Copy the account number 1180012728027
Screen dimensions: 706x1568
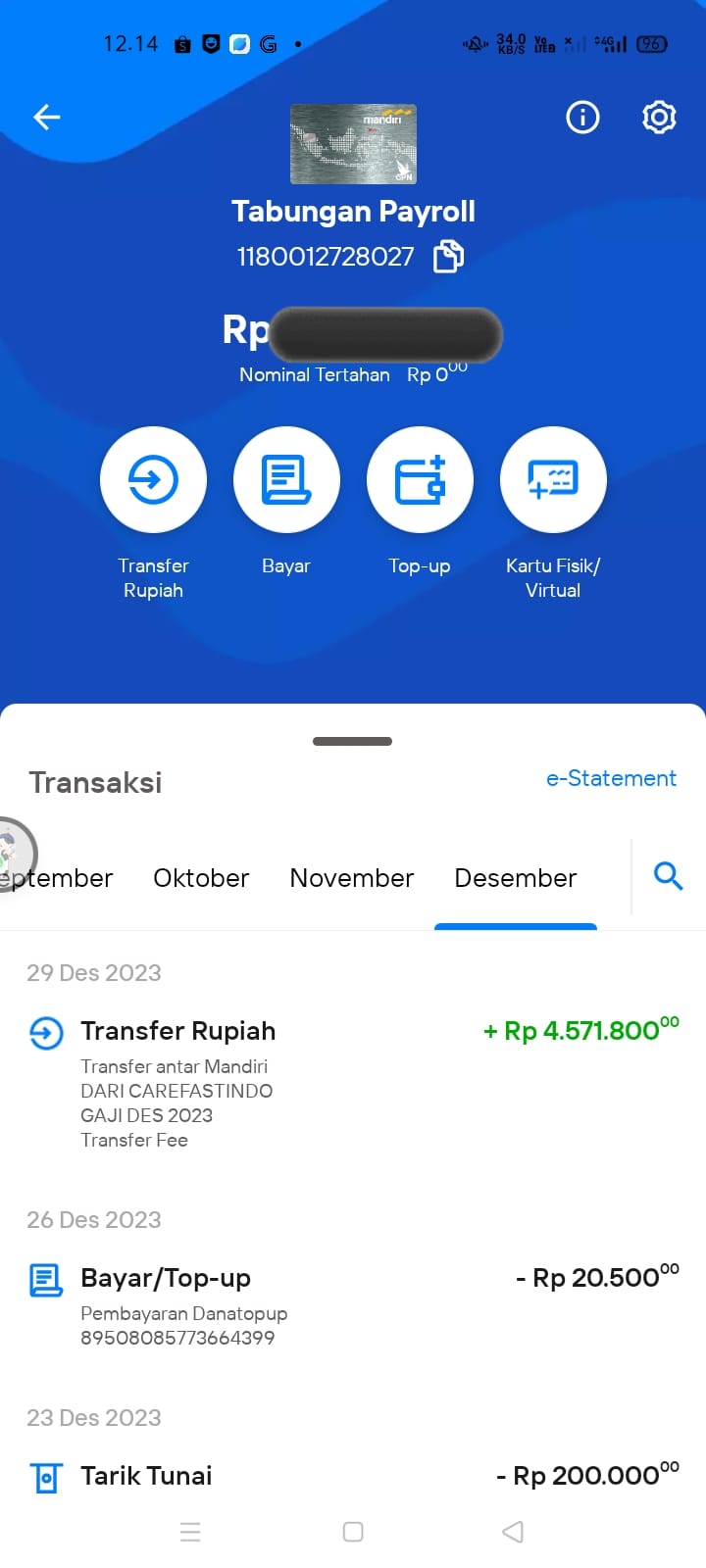[448, 257]
